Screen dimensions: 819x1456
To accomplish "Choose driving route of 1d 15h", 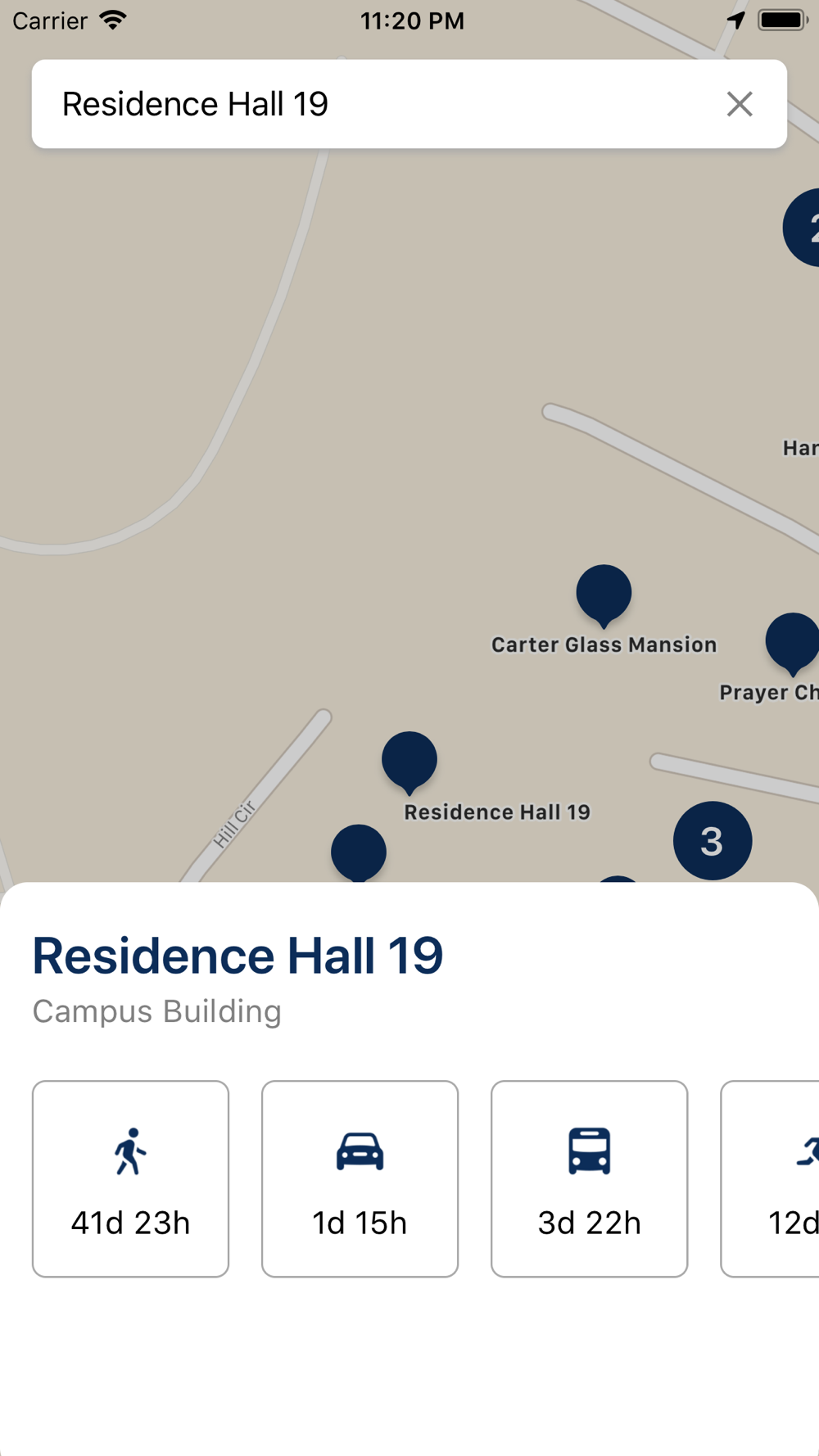I will [360, 1178].
